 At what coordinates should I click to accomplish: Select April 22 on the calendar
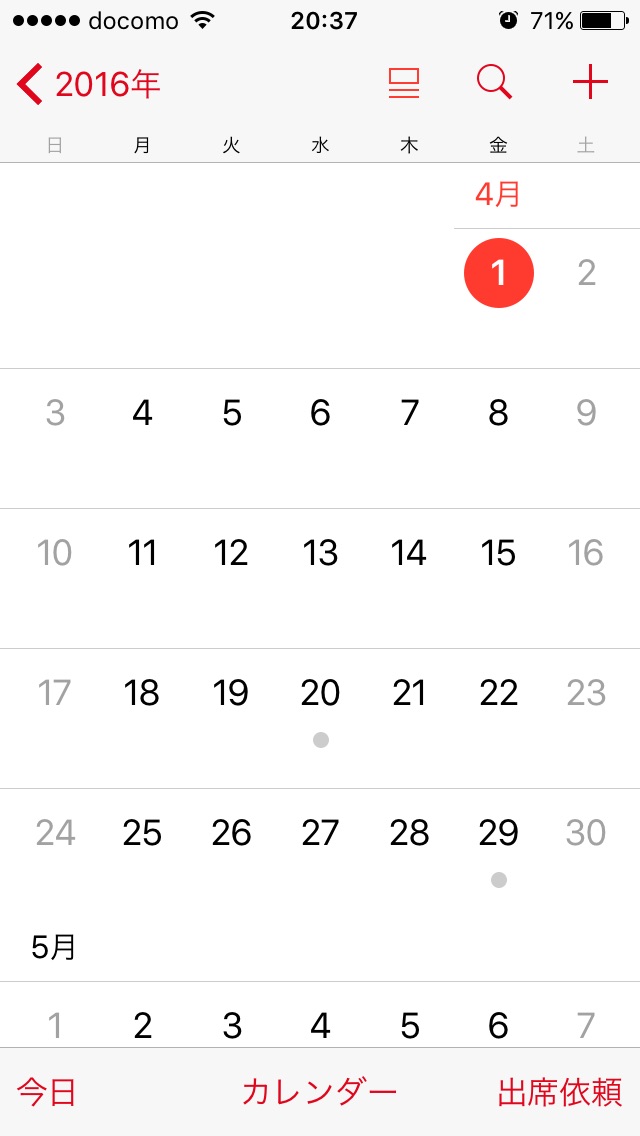498,694
